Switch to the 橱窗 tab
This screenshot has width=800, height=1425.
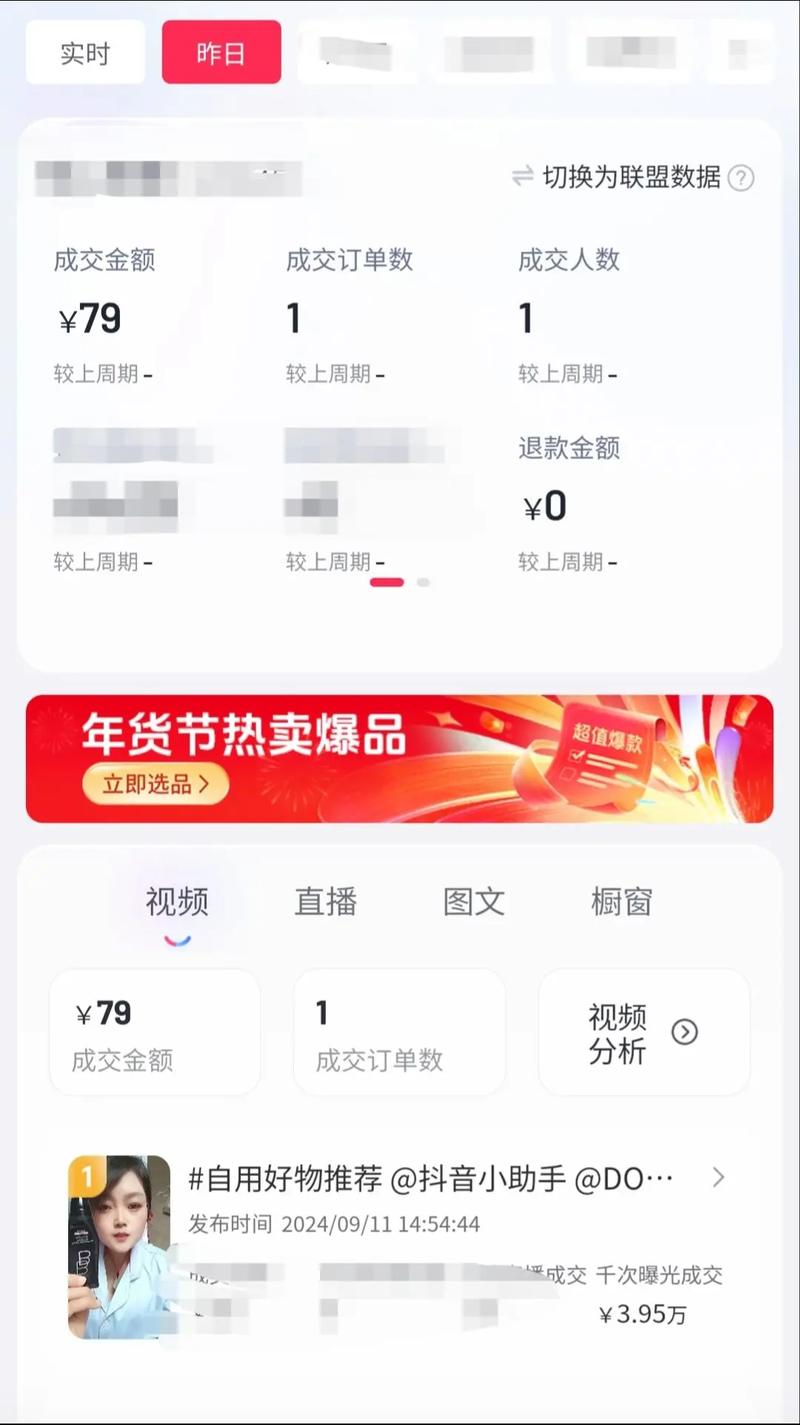point(618,901)
